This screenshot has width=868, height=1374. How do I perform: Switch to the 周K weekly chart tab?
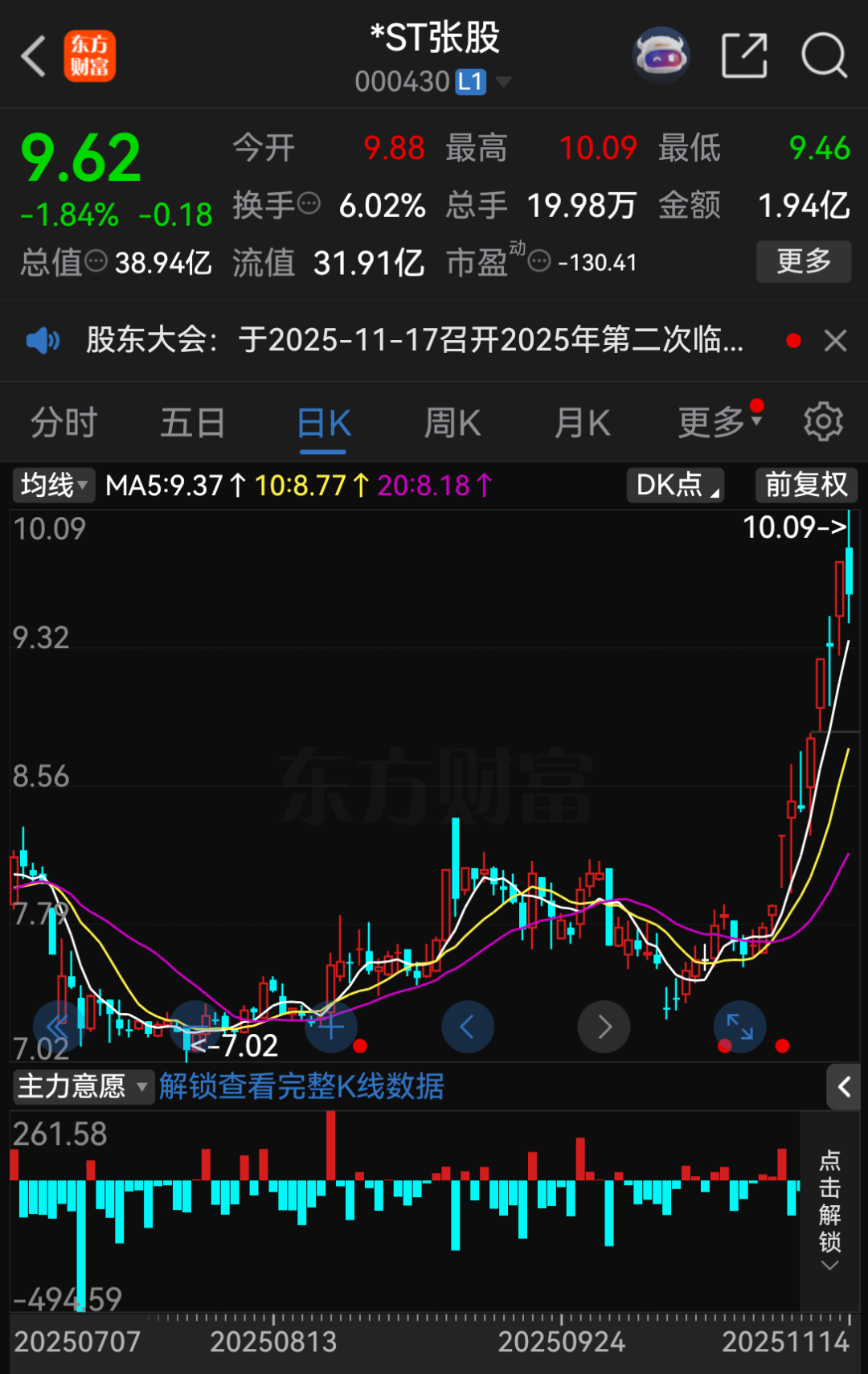click(452, 421)
